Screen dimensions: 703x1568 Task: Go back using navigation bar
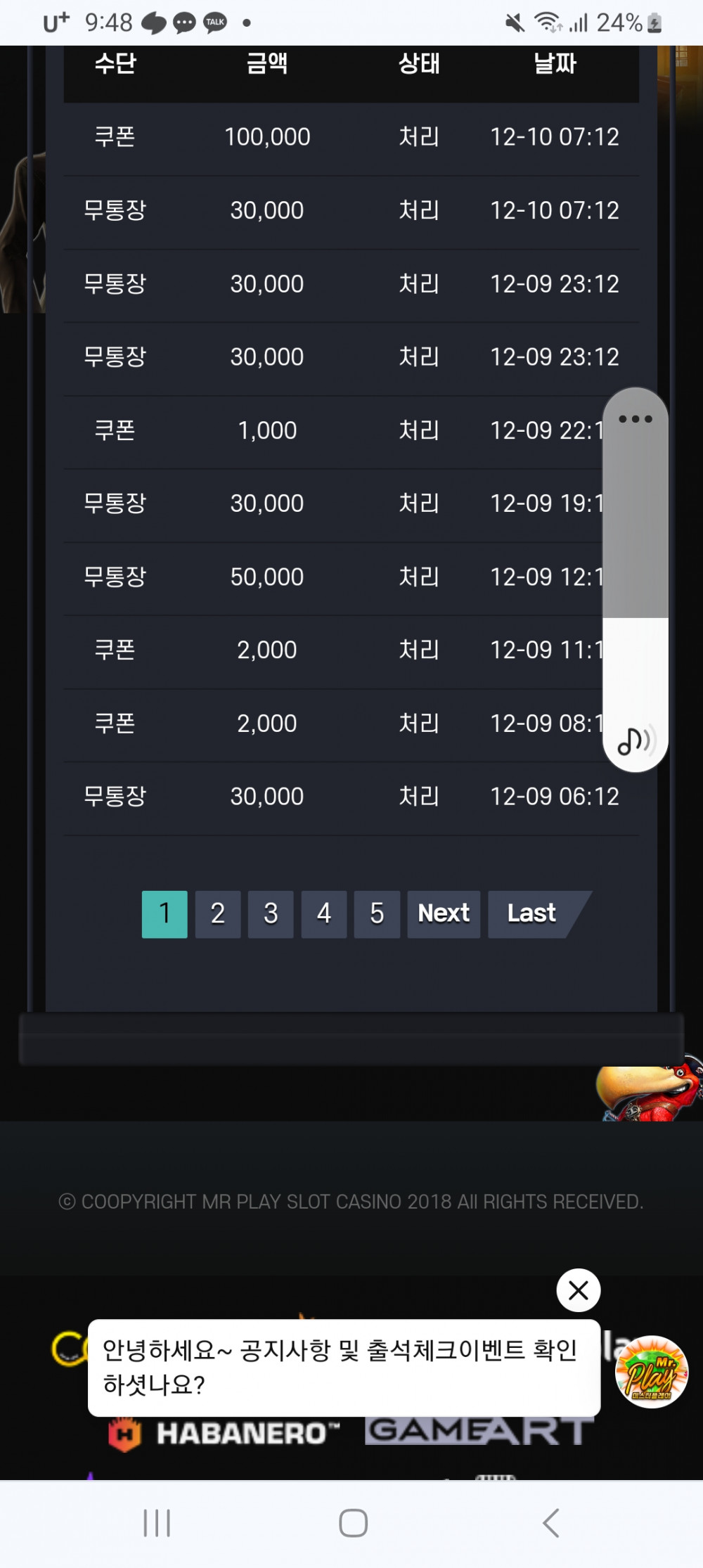[x=551, y=1523]
